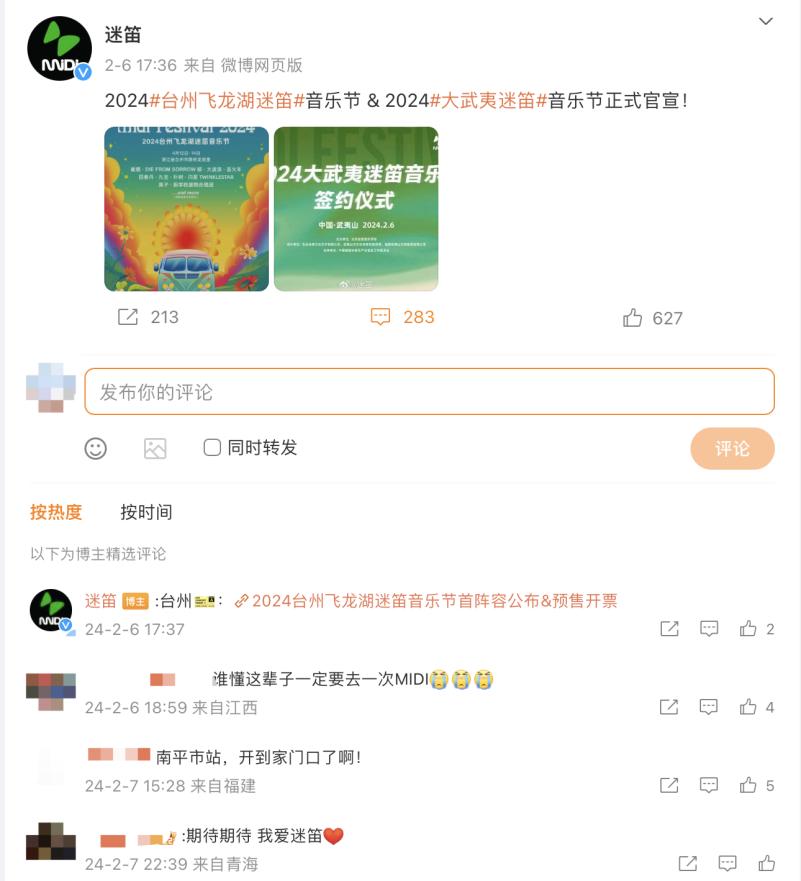Open the emoji picker for the comment
Screen dimensions: 801x881
[95, 448]
